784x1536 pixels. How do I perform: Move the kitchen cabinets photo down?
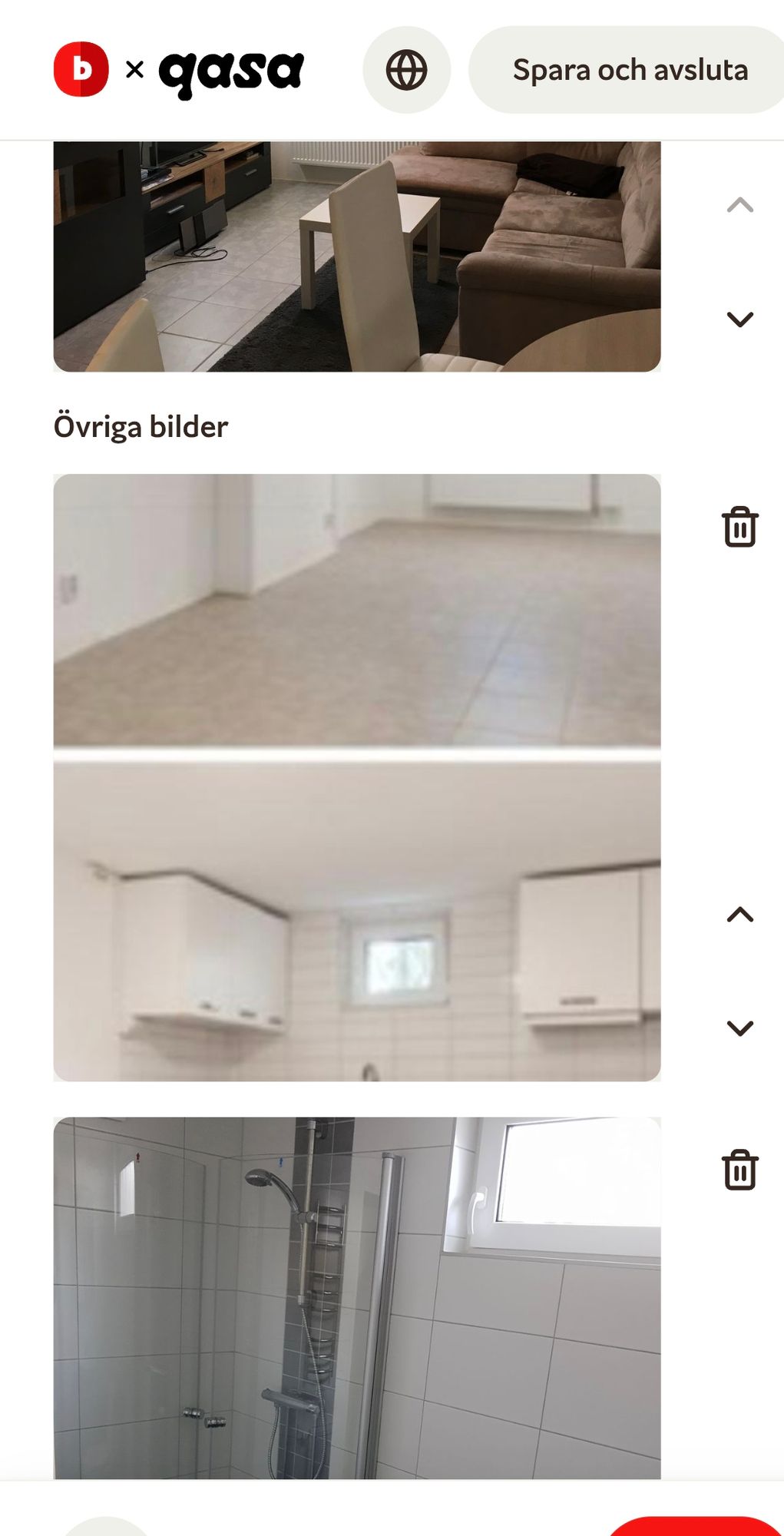pos(739,1028)
